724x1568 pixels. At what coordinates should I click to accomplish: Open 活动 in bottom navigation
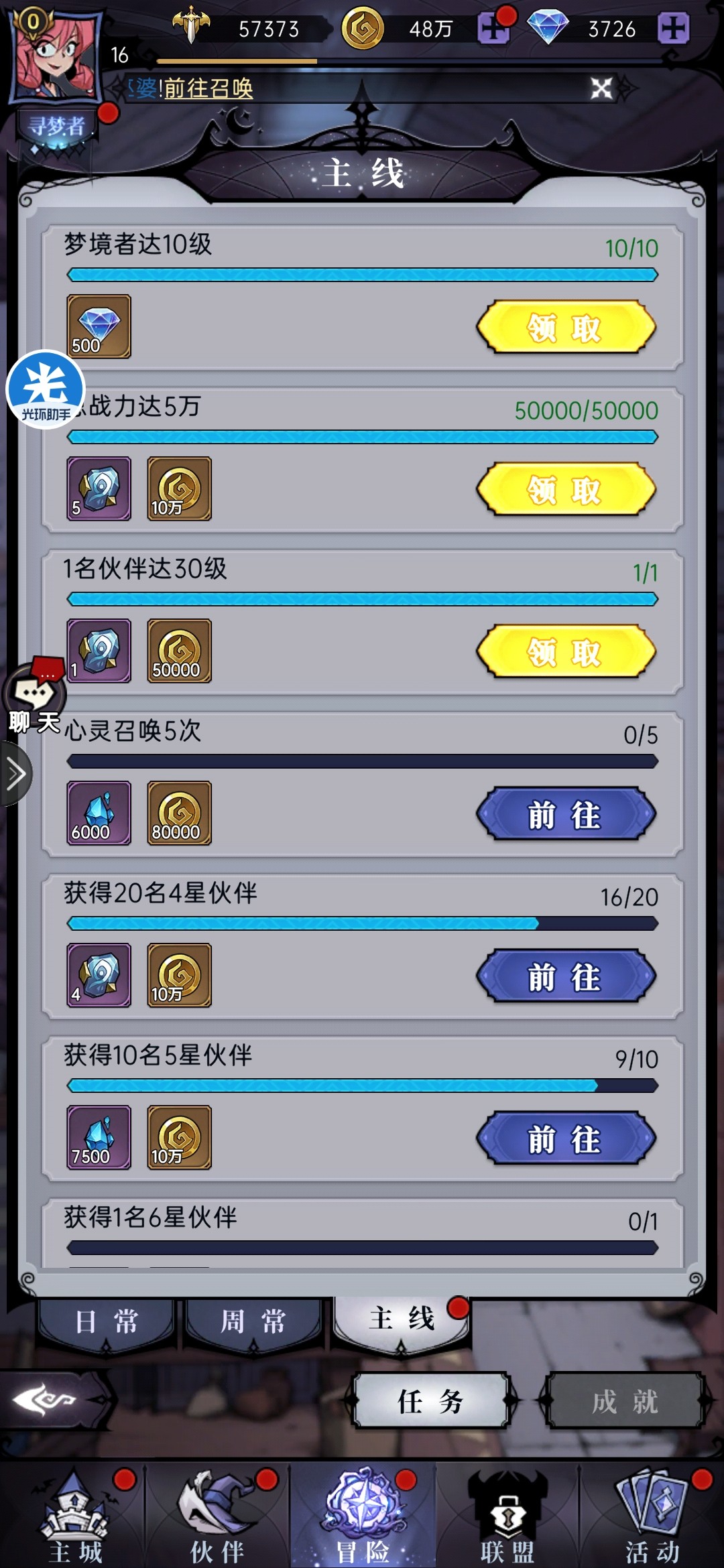652,1516
